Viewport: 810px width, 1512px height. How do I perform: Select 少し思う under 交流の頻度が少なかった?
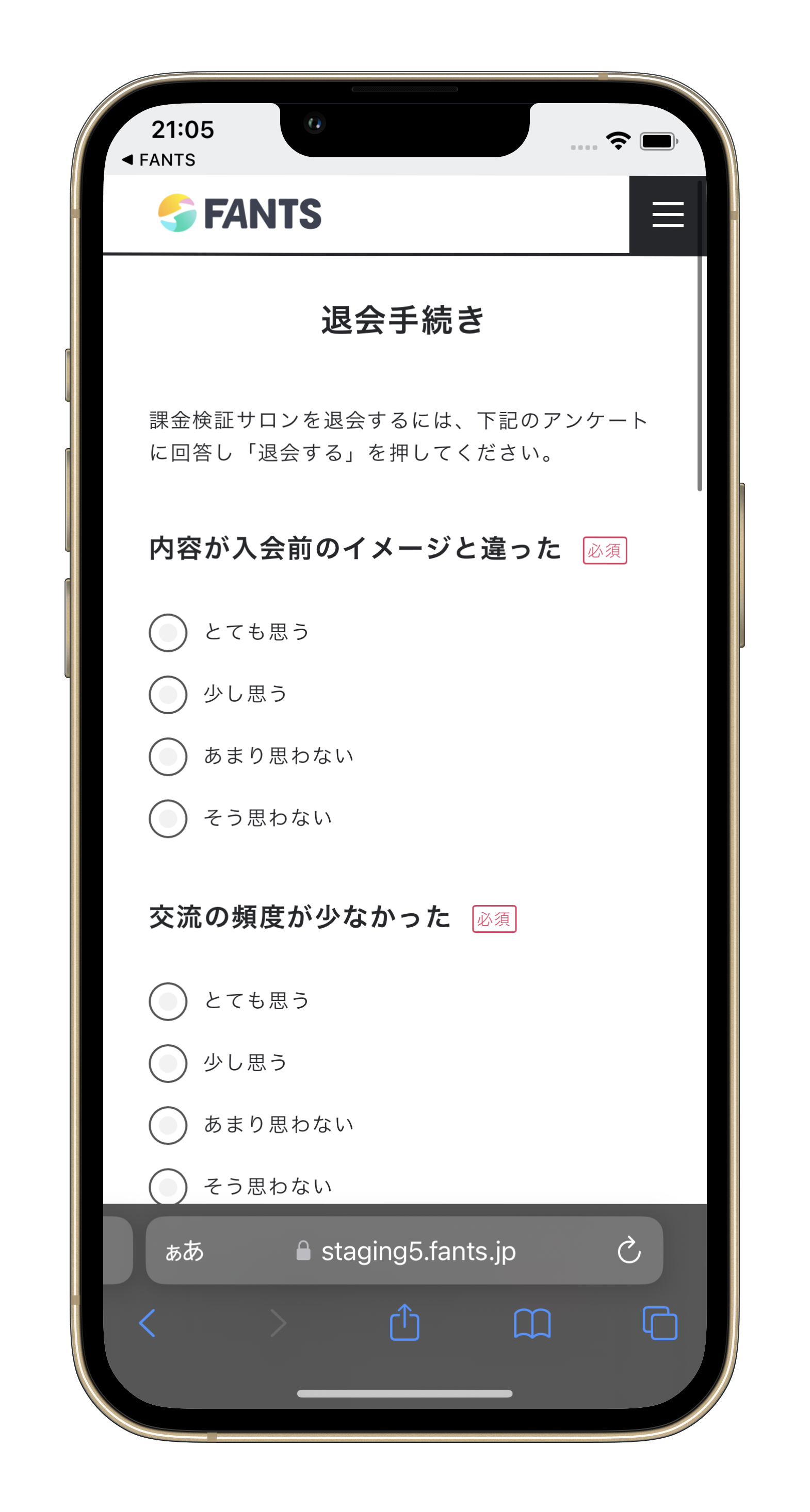168,1063
